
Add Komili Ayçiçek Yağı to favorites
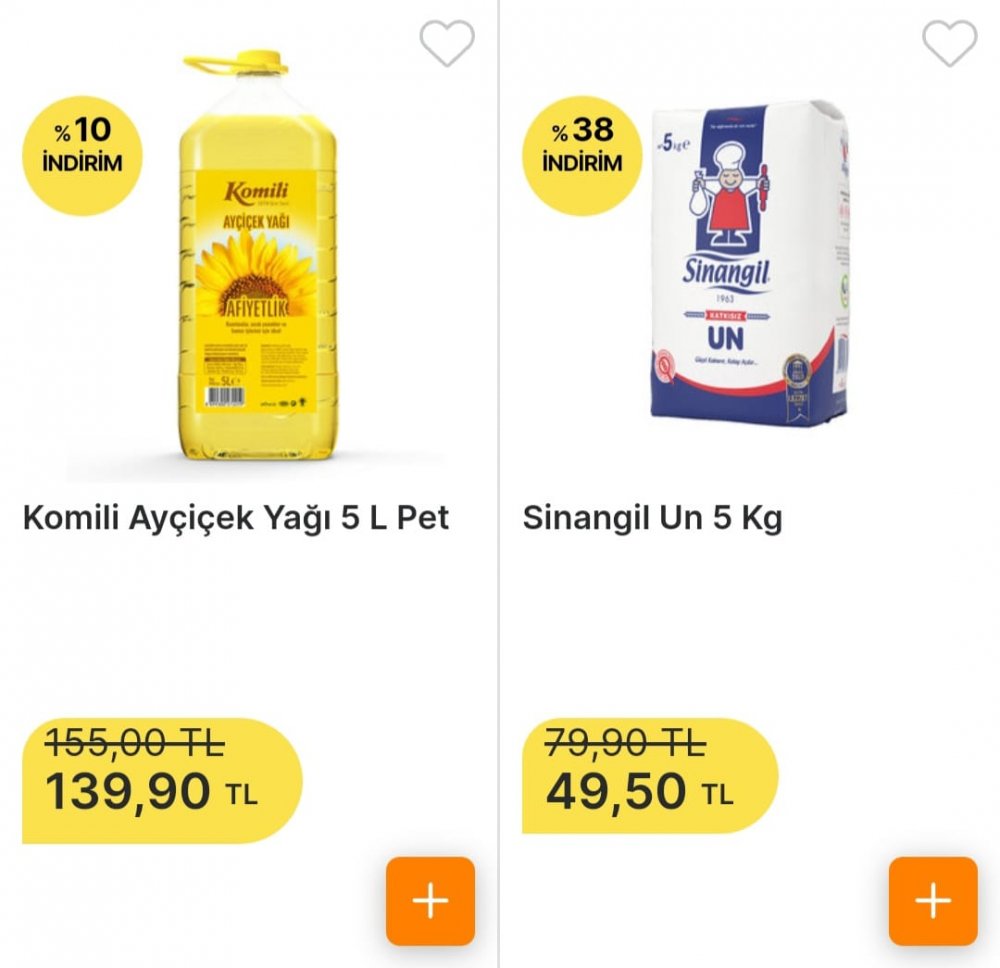pyautogui.click(x=446, y=43)
